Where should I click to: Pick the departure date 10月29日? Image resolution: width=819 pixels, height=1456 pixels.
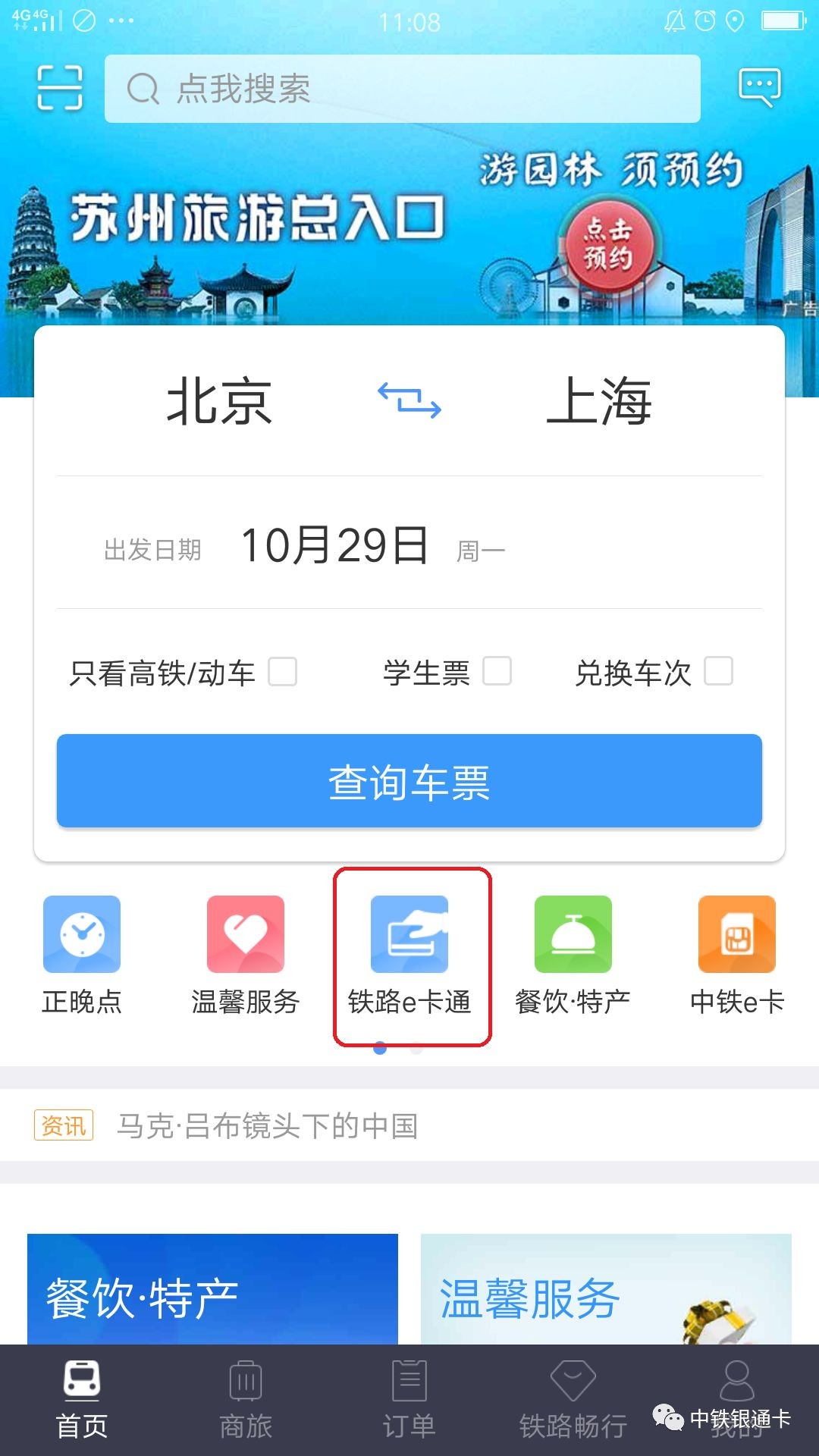[334, 546]
